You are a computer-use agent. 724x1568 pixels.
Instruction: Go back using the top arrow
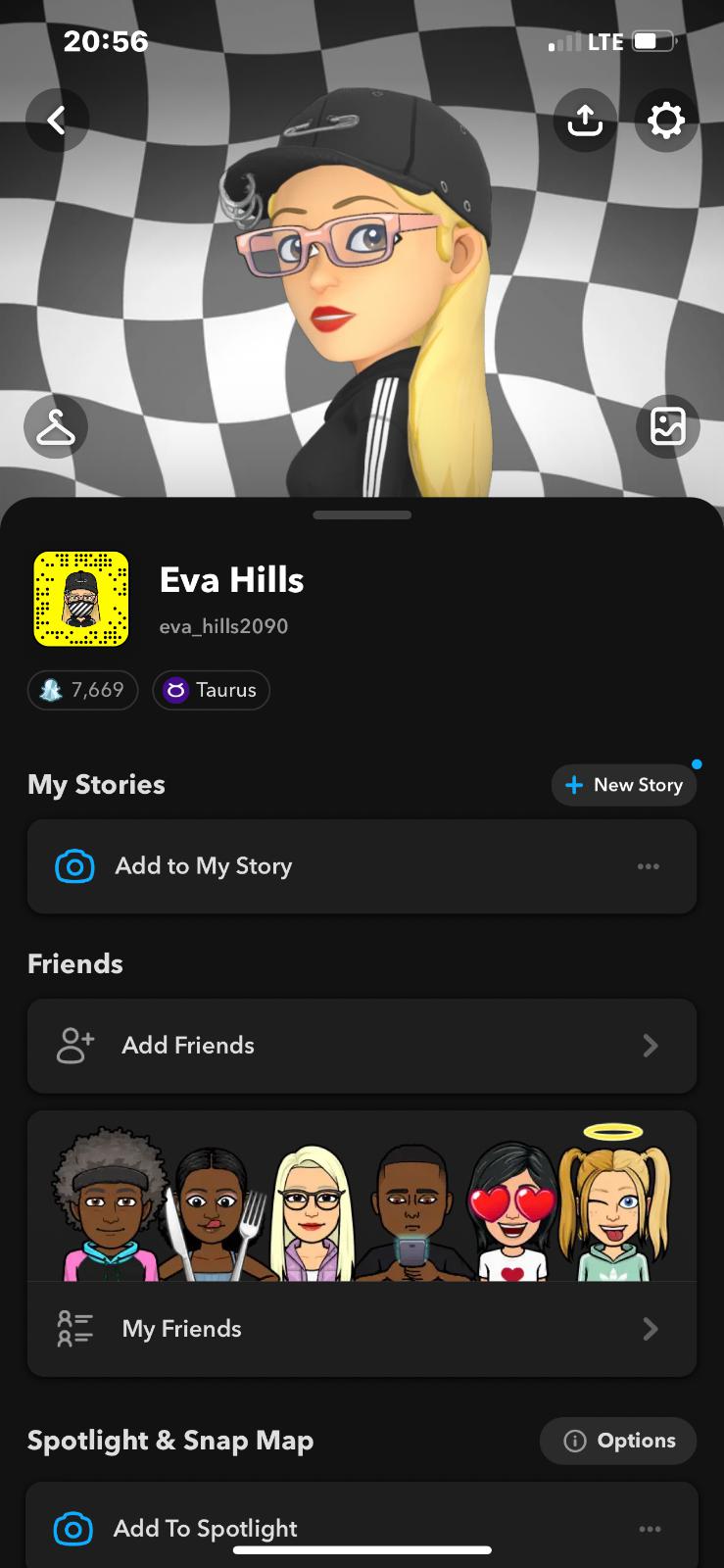pos(57,121)
